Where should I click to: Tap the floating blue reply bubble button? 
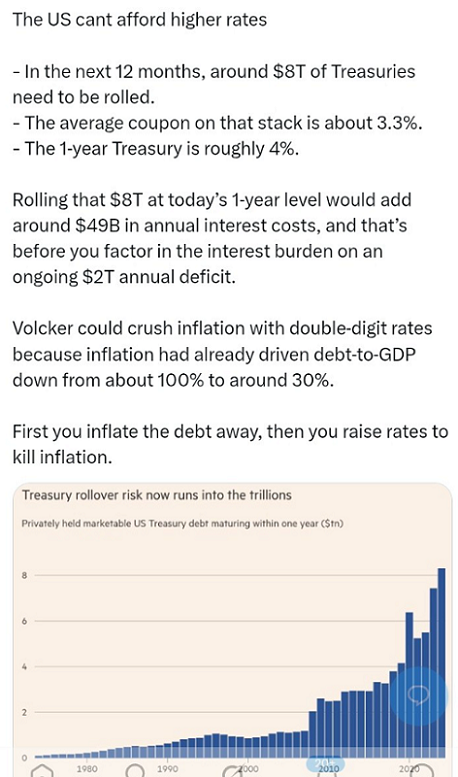pos(419,696)
